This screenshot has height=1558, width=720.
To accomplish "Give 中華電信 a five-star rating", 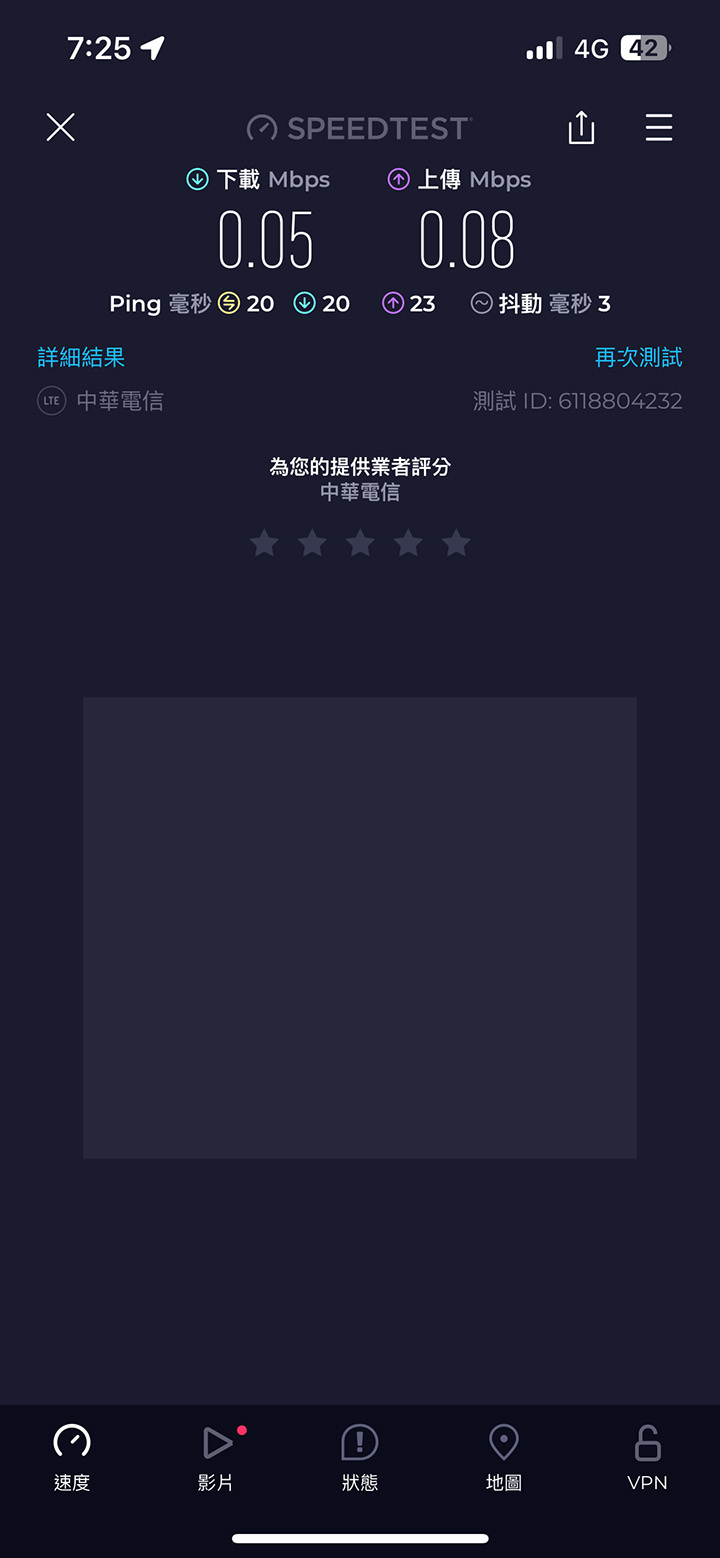I will point(456,543).
